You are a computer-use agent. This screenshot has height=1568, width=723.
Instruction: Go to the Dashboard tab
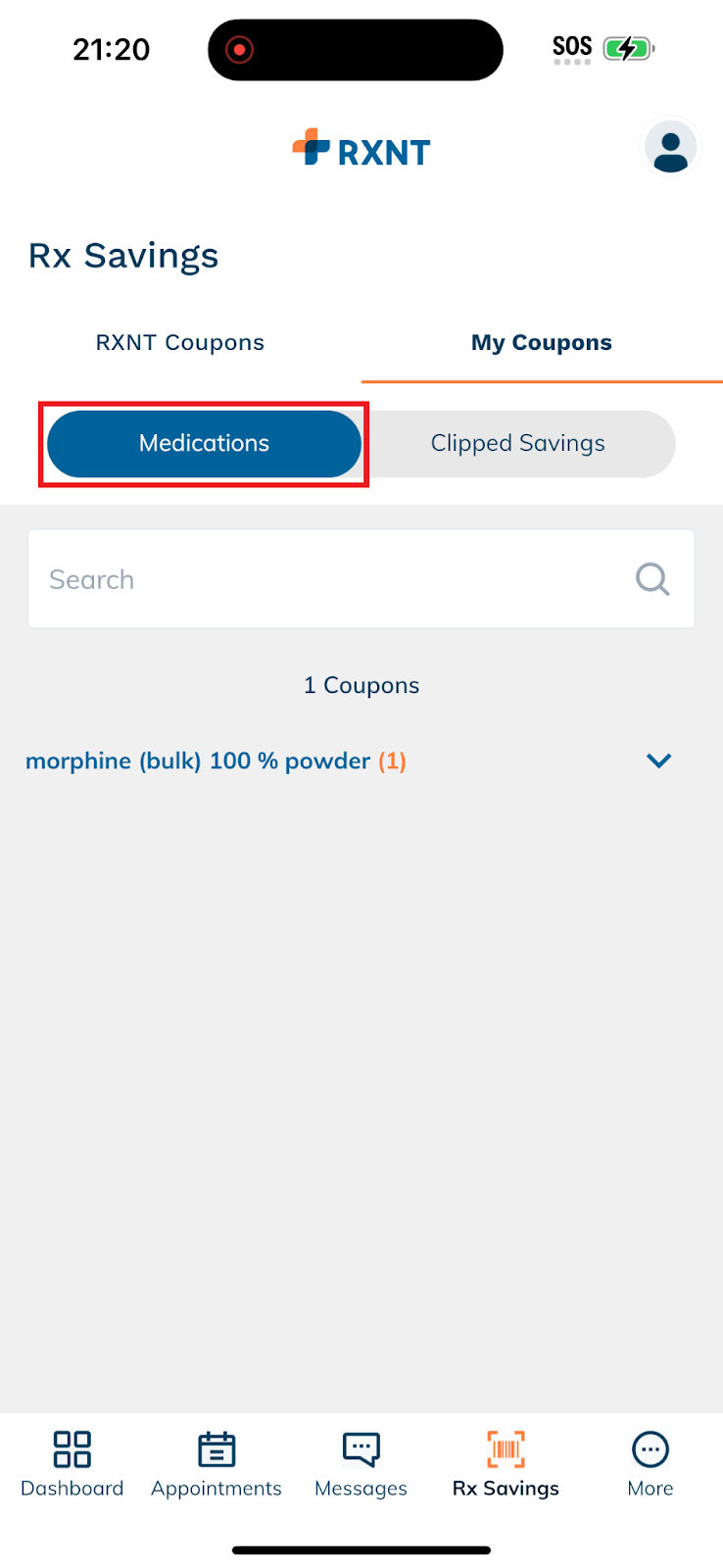[72, 1464]
